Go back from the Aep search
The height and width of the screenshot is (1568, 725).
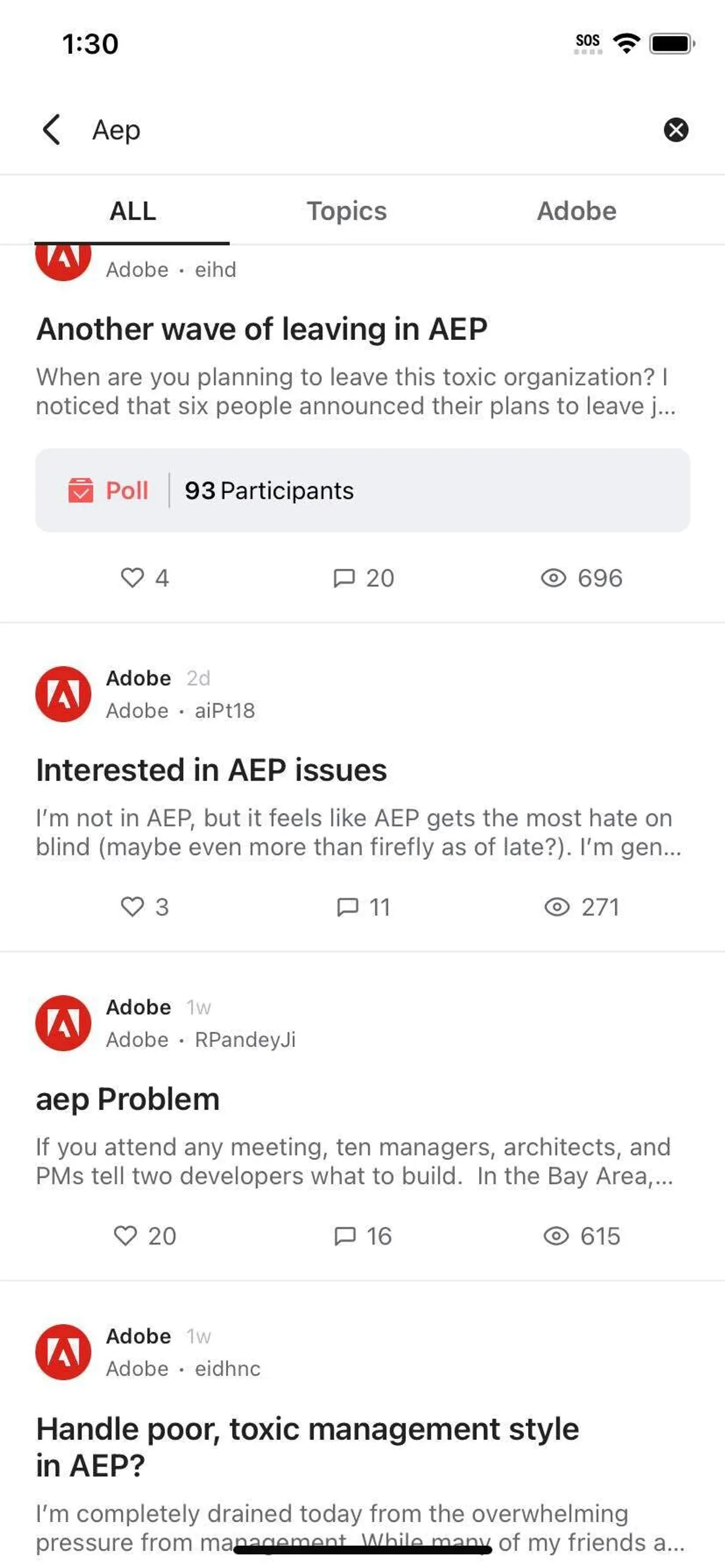[x=52, y=130]
